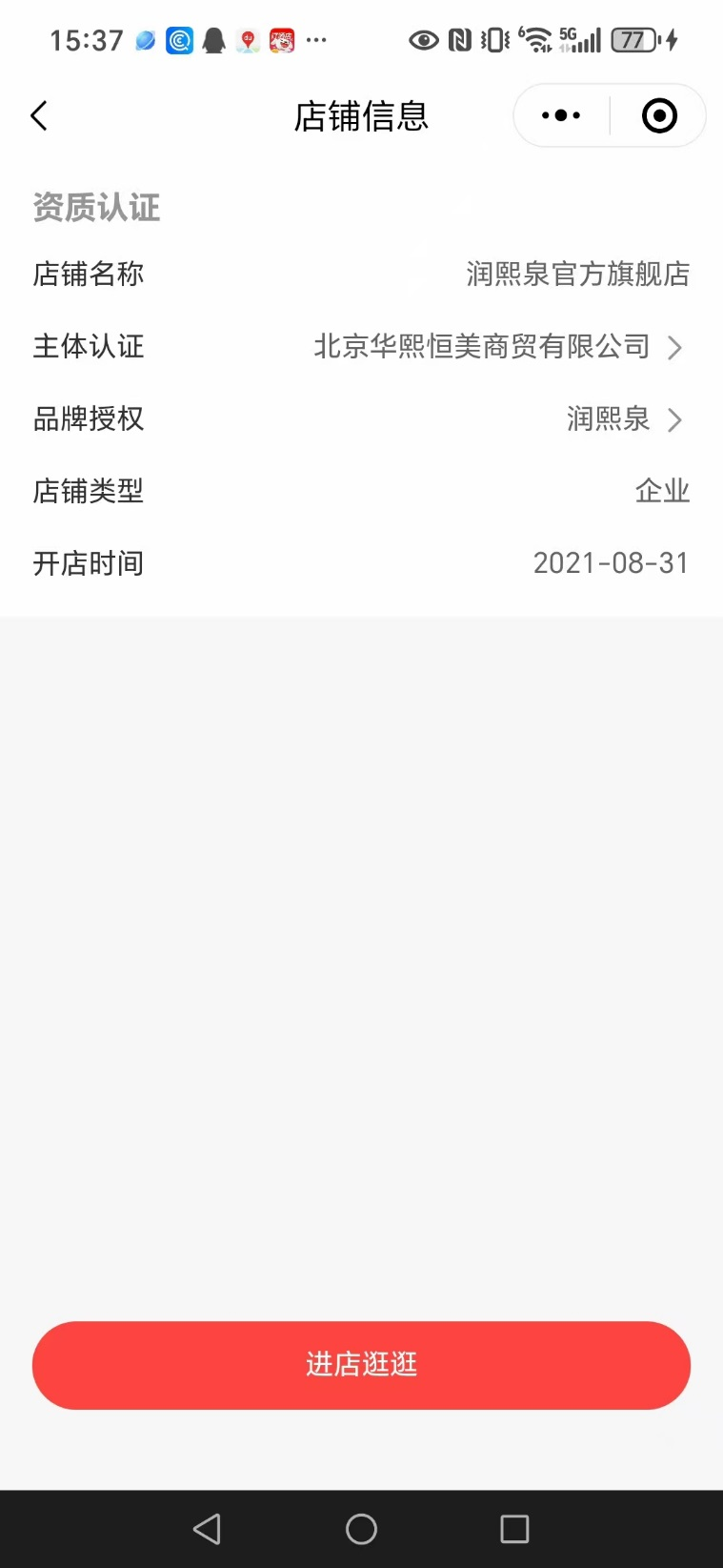The width and height of the screenshot is (723, 1568).
Task: Tap the red app icon beside the bell
Action: click(283, 40)
